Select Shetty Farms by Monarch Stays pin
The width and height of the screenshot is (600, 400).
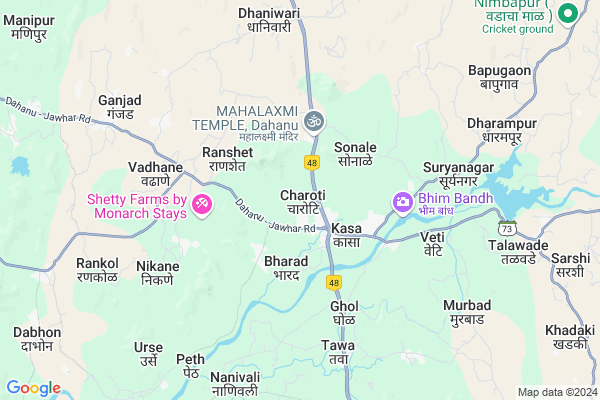(x=202, y=204)
